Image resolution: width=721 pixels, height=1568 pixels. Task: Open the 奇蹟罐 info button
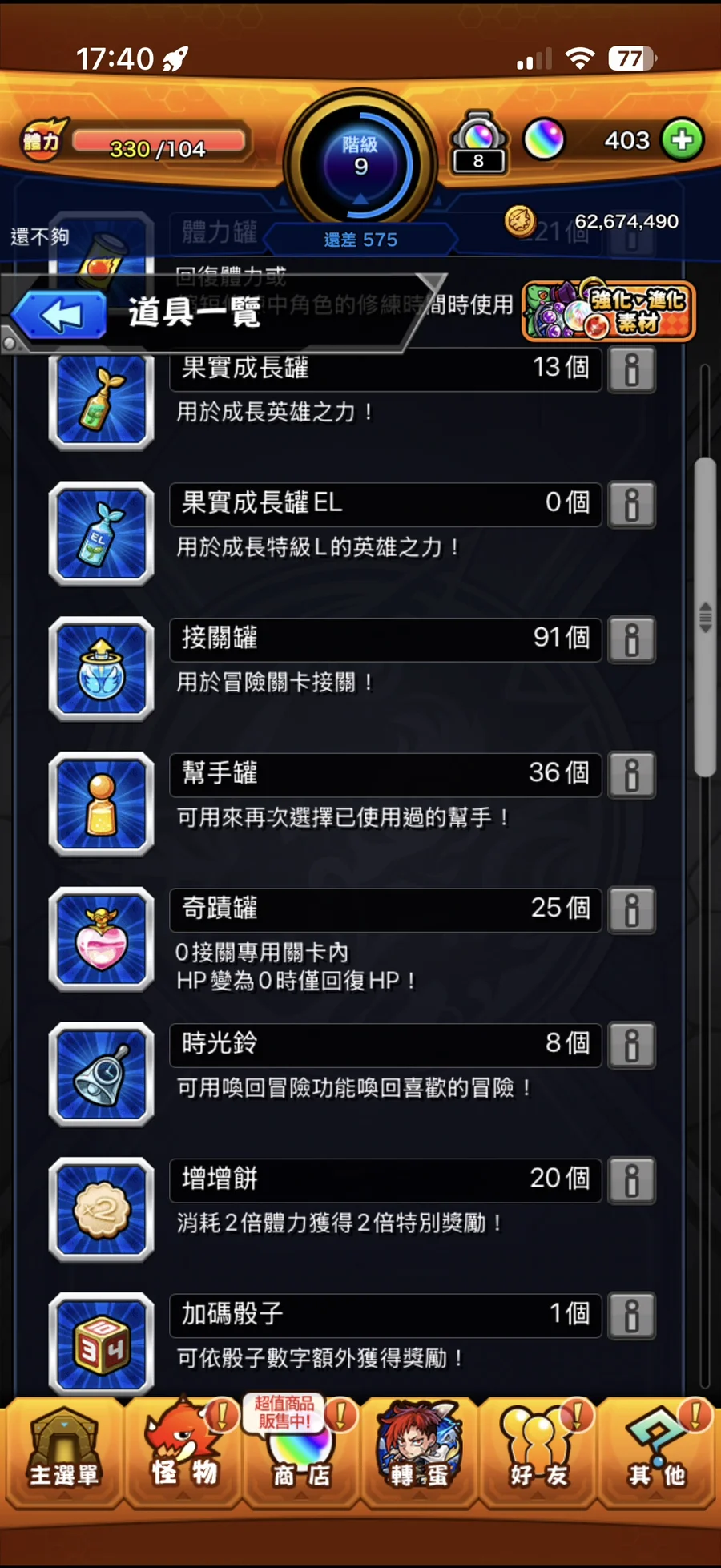pyautogui.click(x=631, y=910)
